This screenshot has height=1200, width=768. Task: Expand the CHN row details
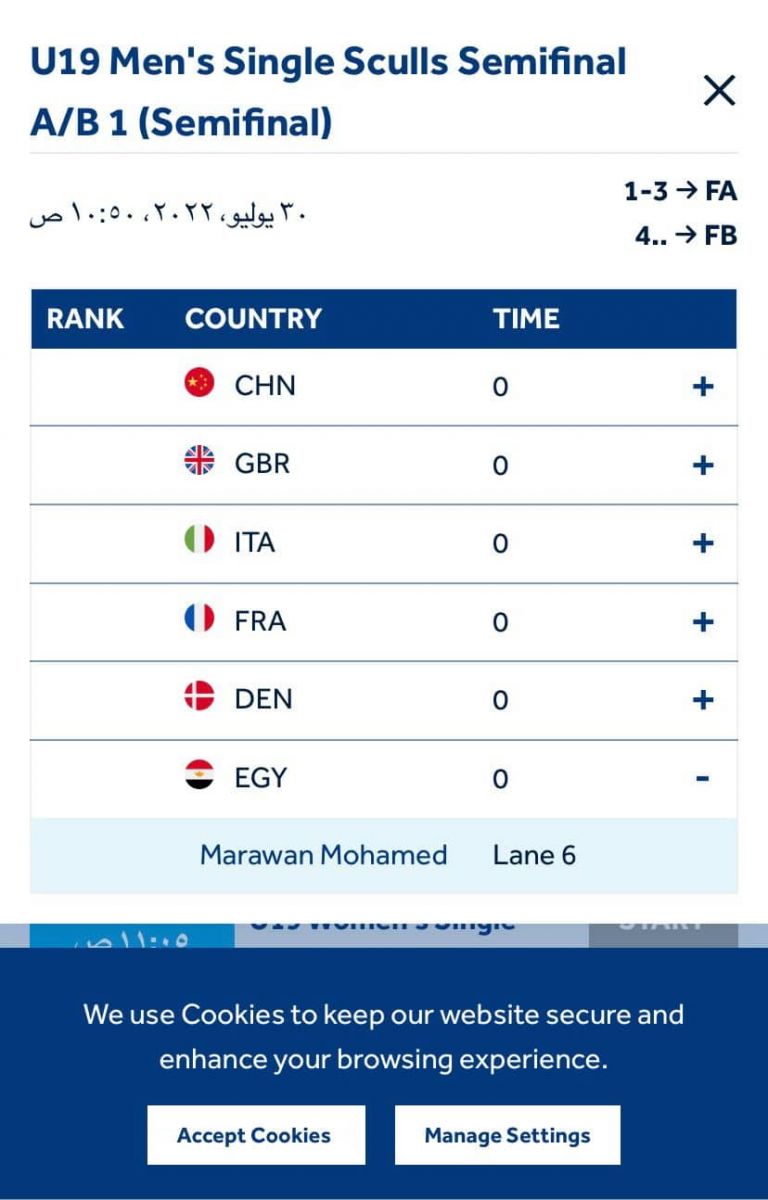coord(703,386)
